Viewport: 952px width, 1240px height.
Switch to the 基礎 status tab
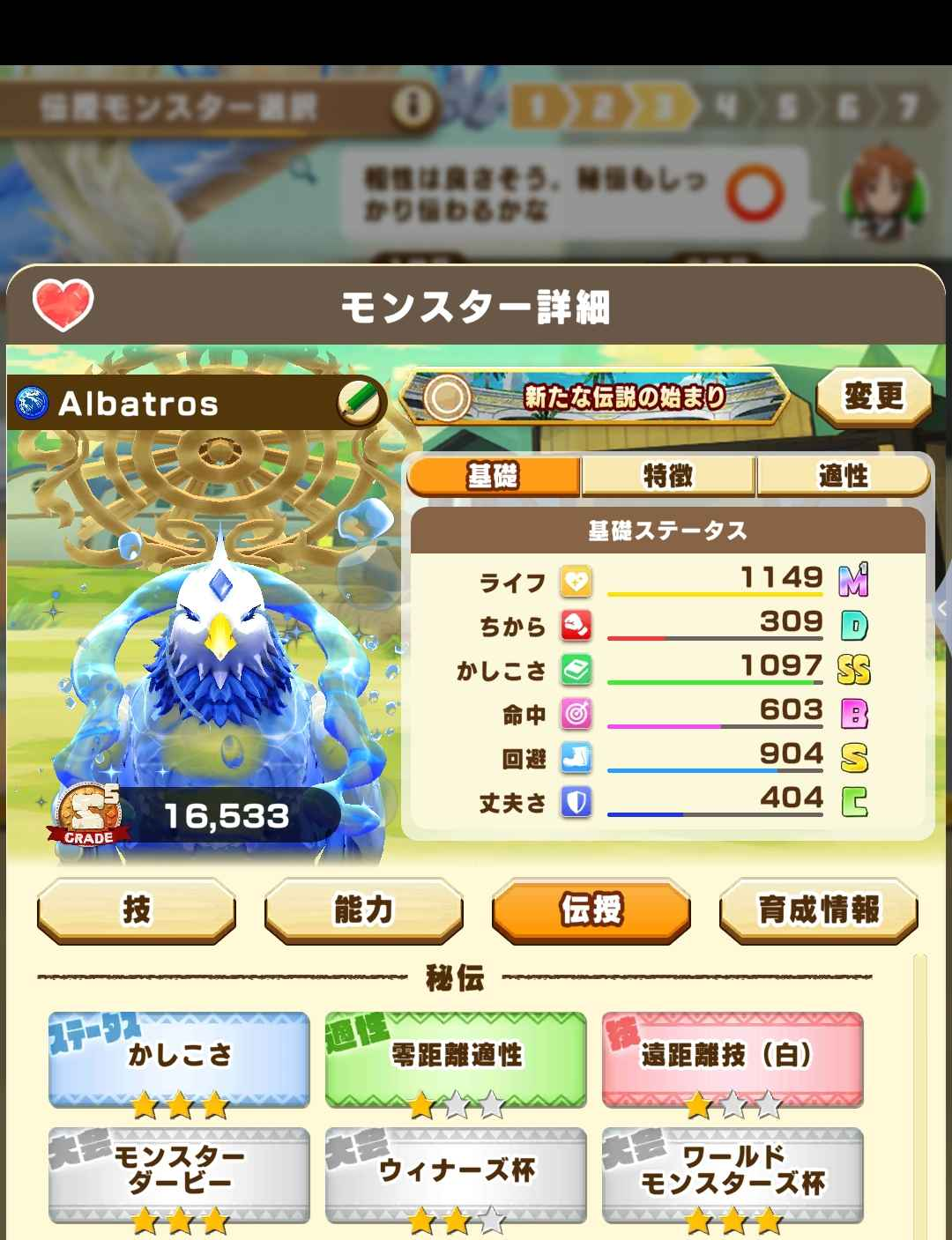493,477
